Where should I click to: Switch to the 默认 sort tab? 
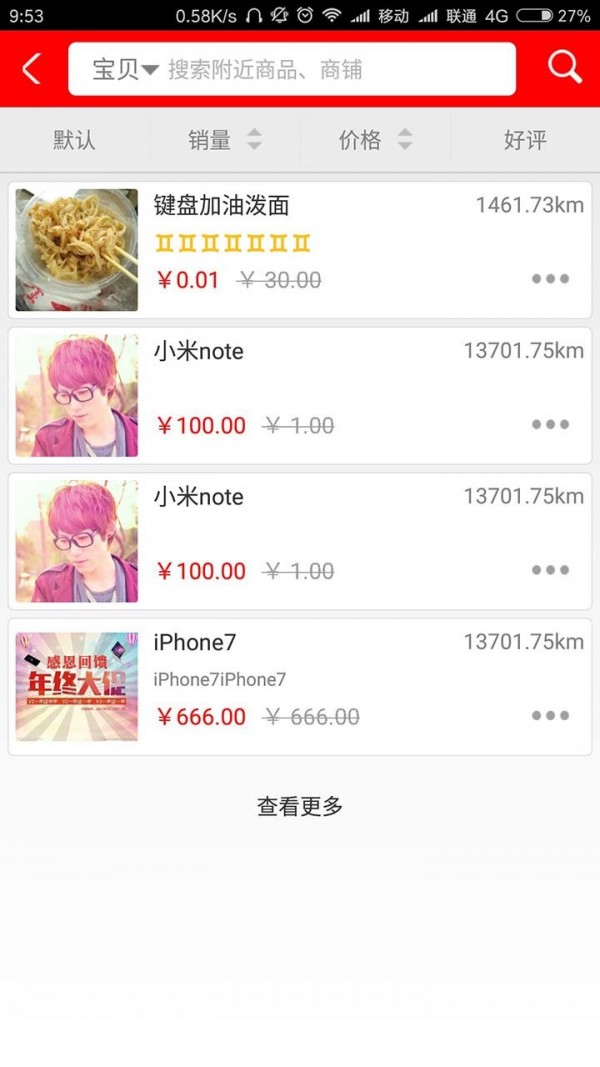(75, 140)
